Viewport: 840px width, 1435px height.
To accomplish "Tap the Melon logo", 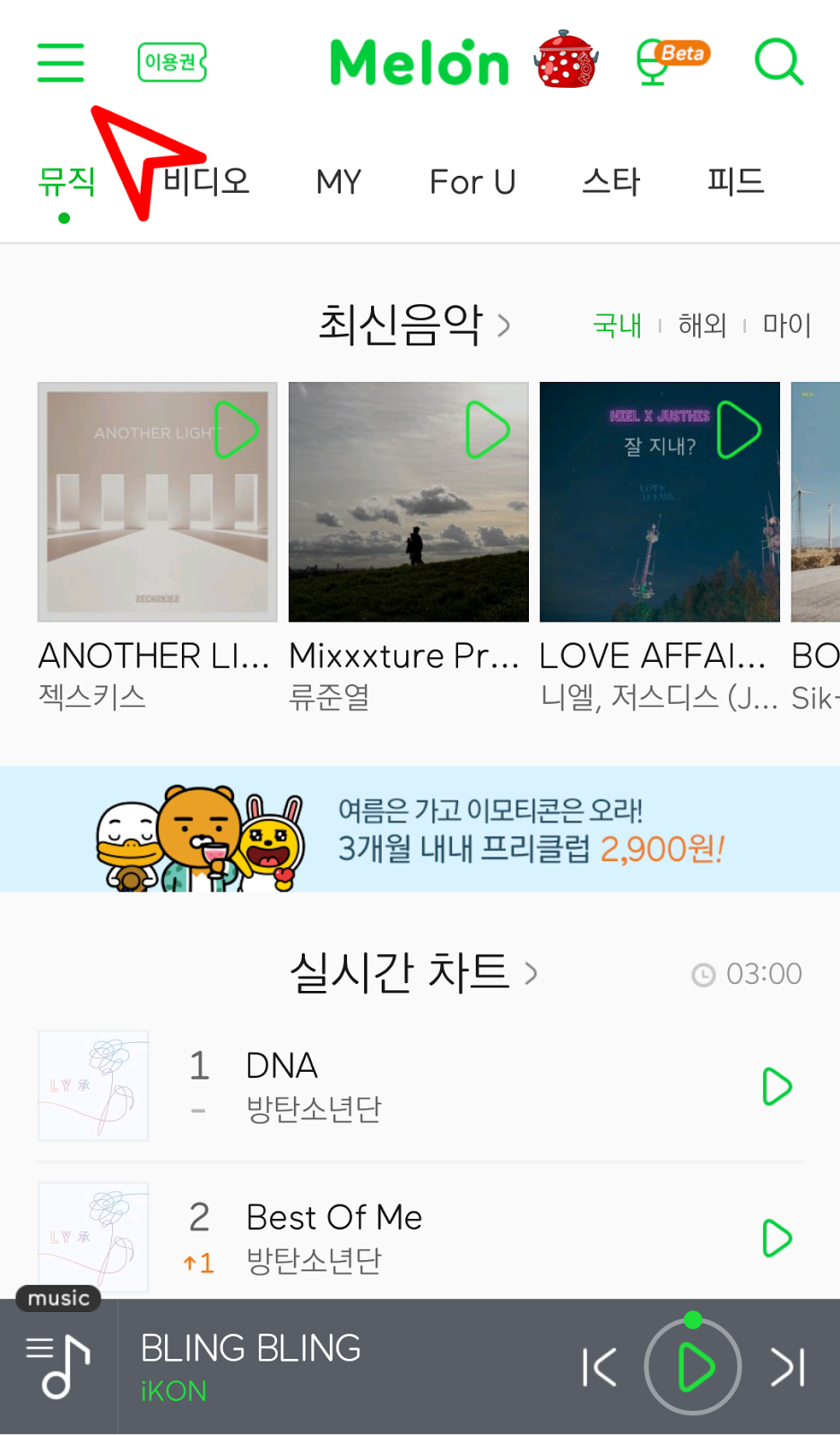I will coord(419,61).
